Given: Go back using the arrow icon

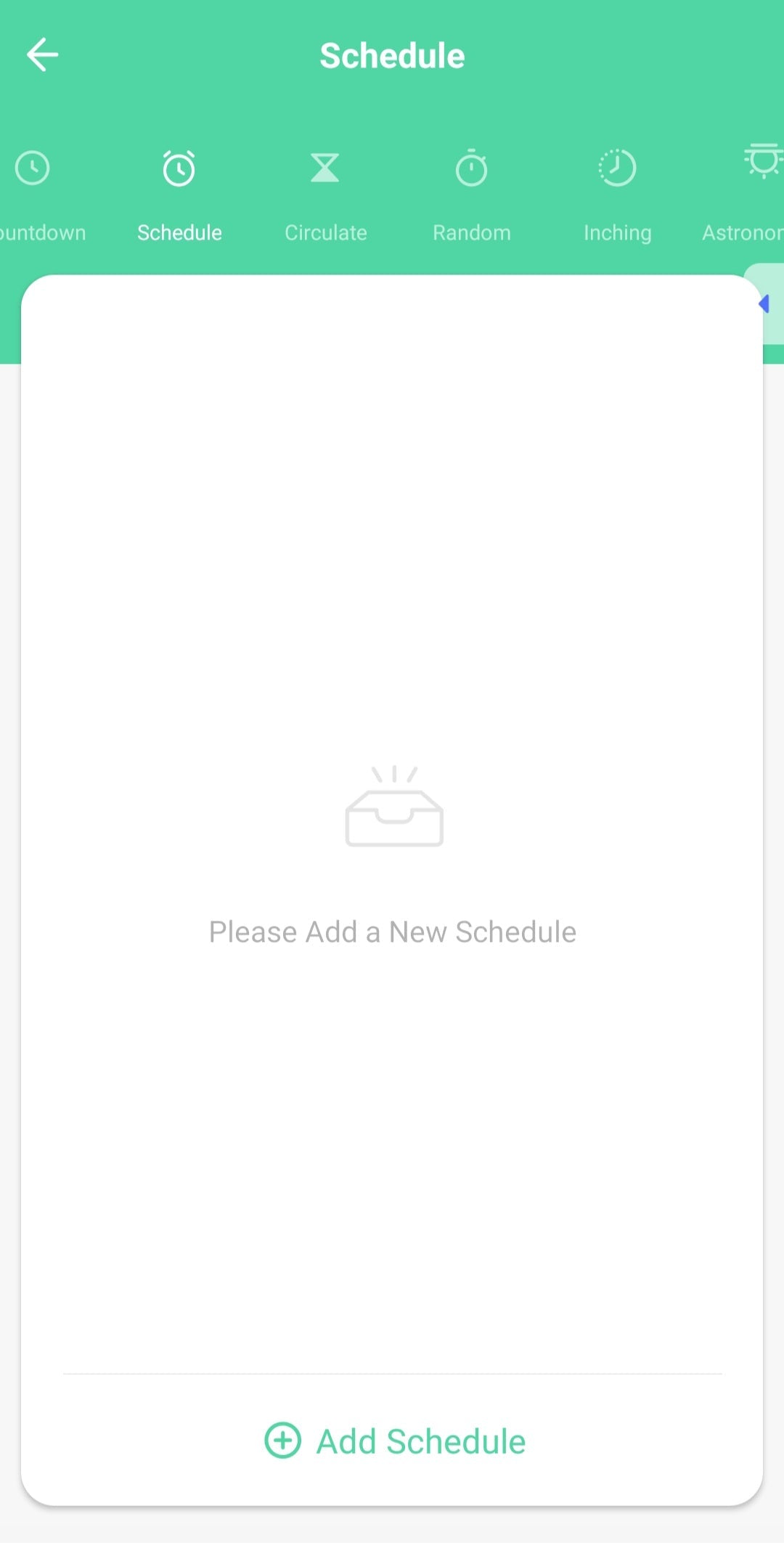Looking at the screenshot, I should 42,55.
